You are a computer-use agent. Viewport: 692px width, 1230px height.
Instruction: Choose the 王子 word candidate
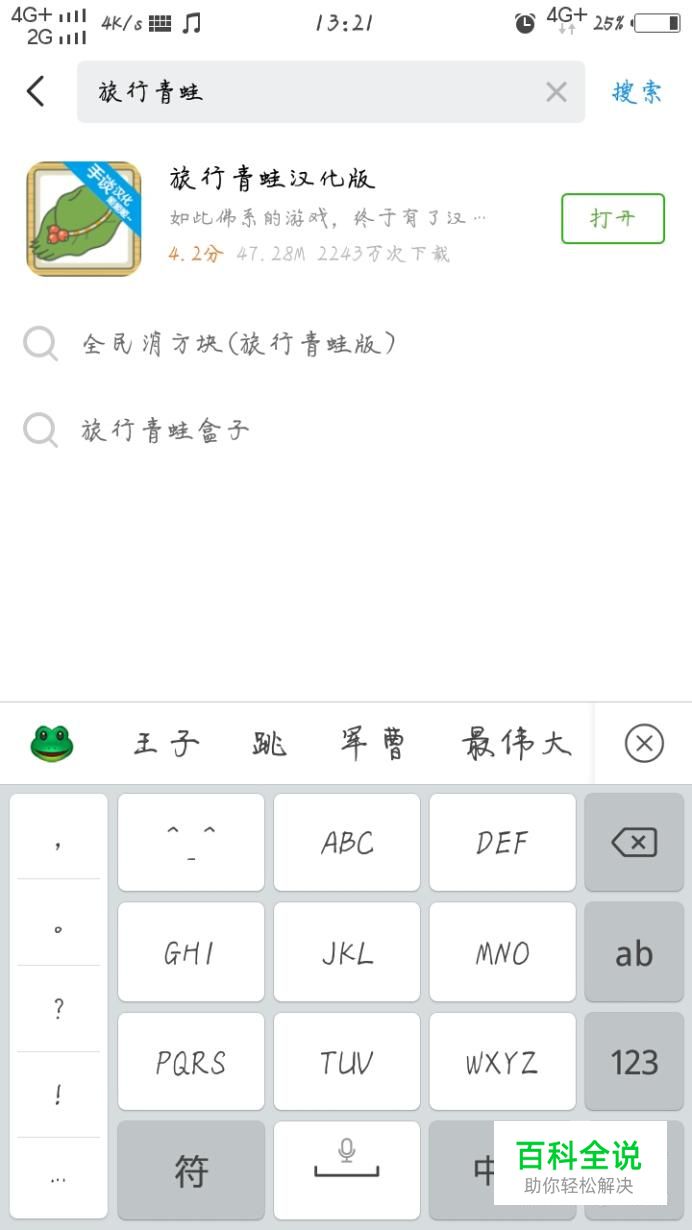[x=166, y=743]
